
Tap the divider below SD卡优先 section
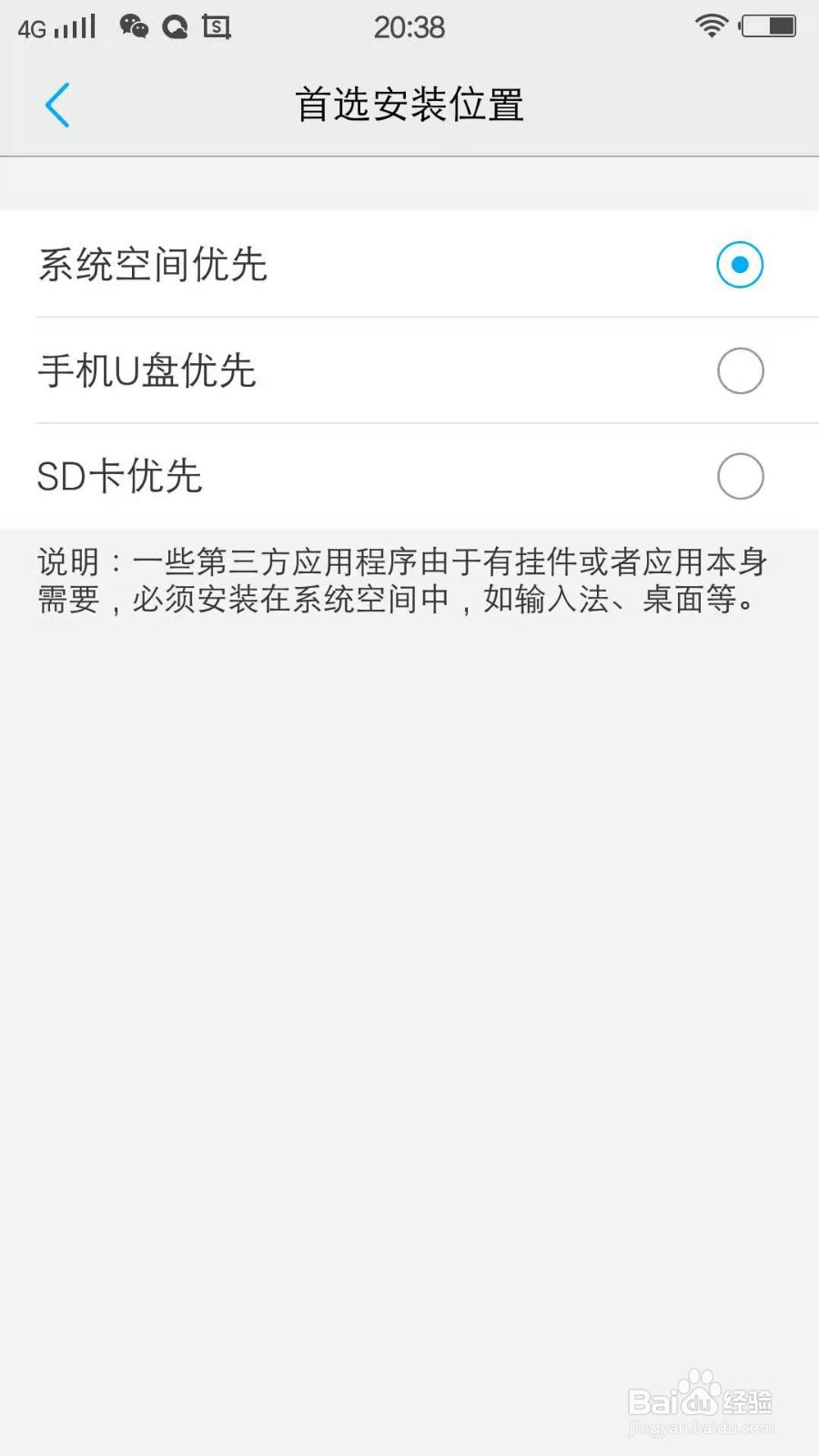pos(409,526)
